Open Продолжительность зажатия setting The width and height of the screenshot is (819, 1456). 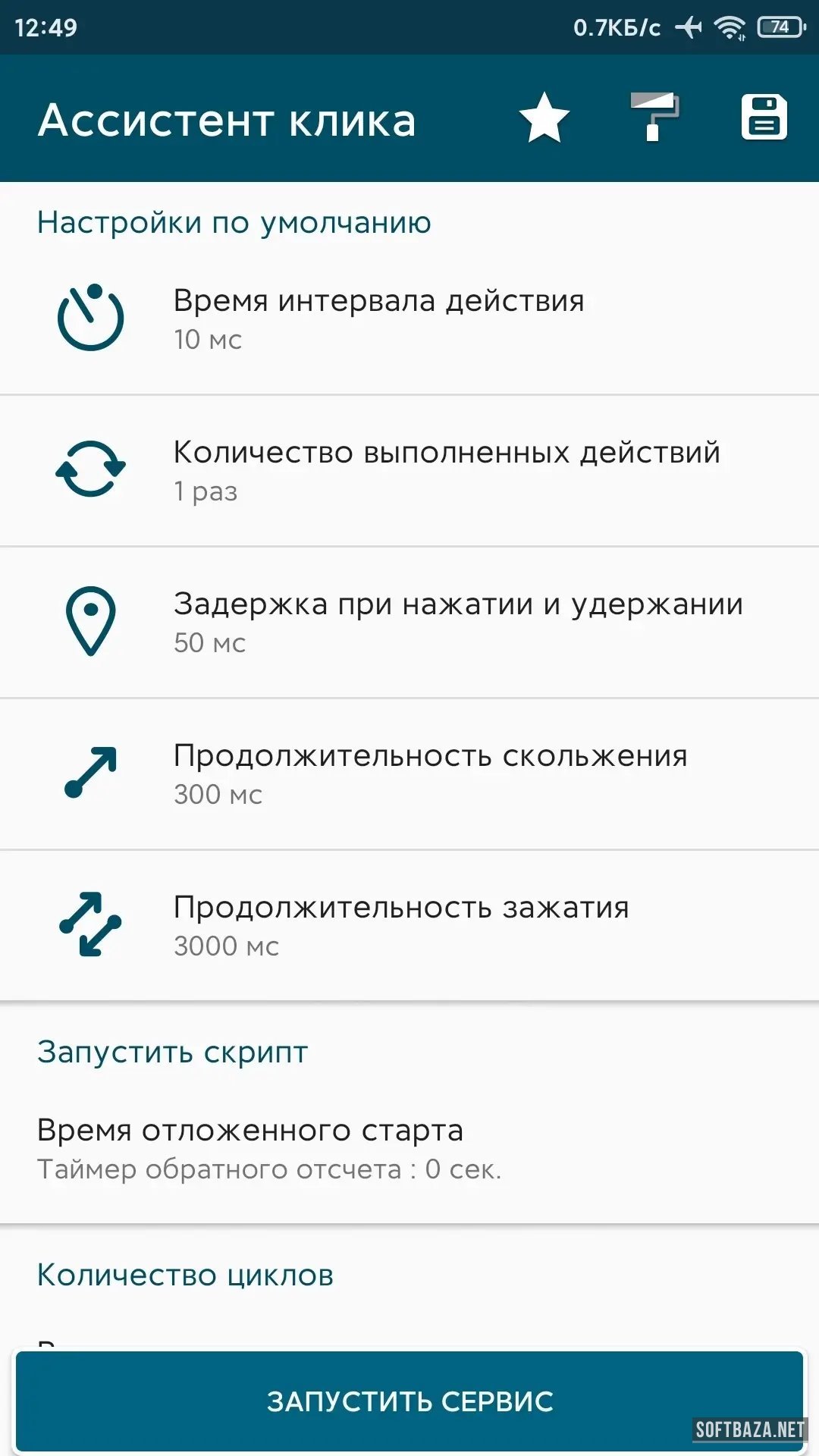pyautogui.click(x=409, y=925)
